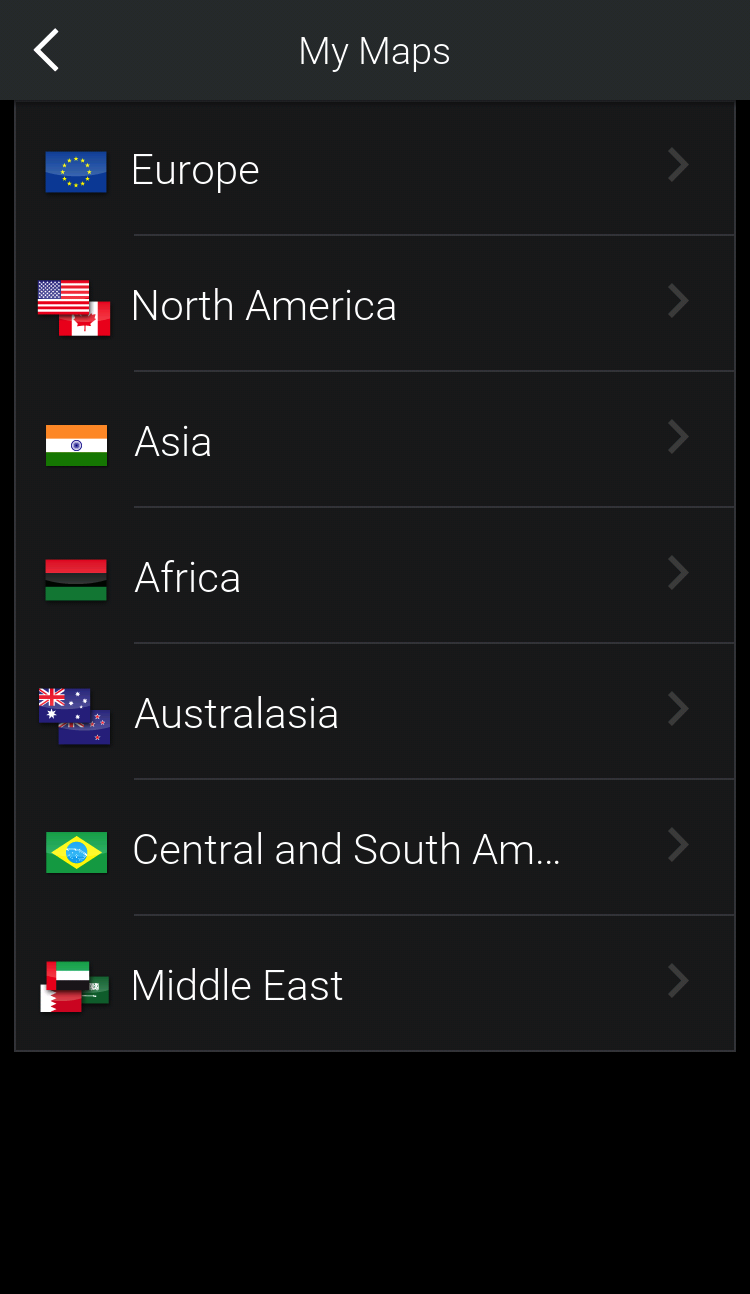The width and height of the screenshot is (750, 1294).
Task: Choose the Australasia region
Action: point(375,712)
